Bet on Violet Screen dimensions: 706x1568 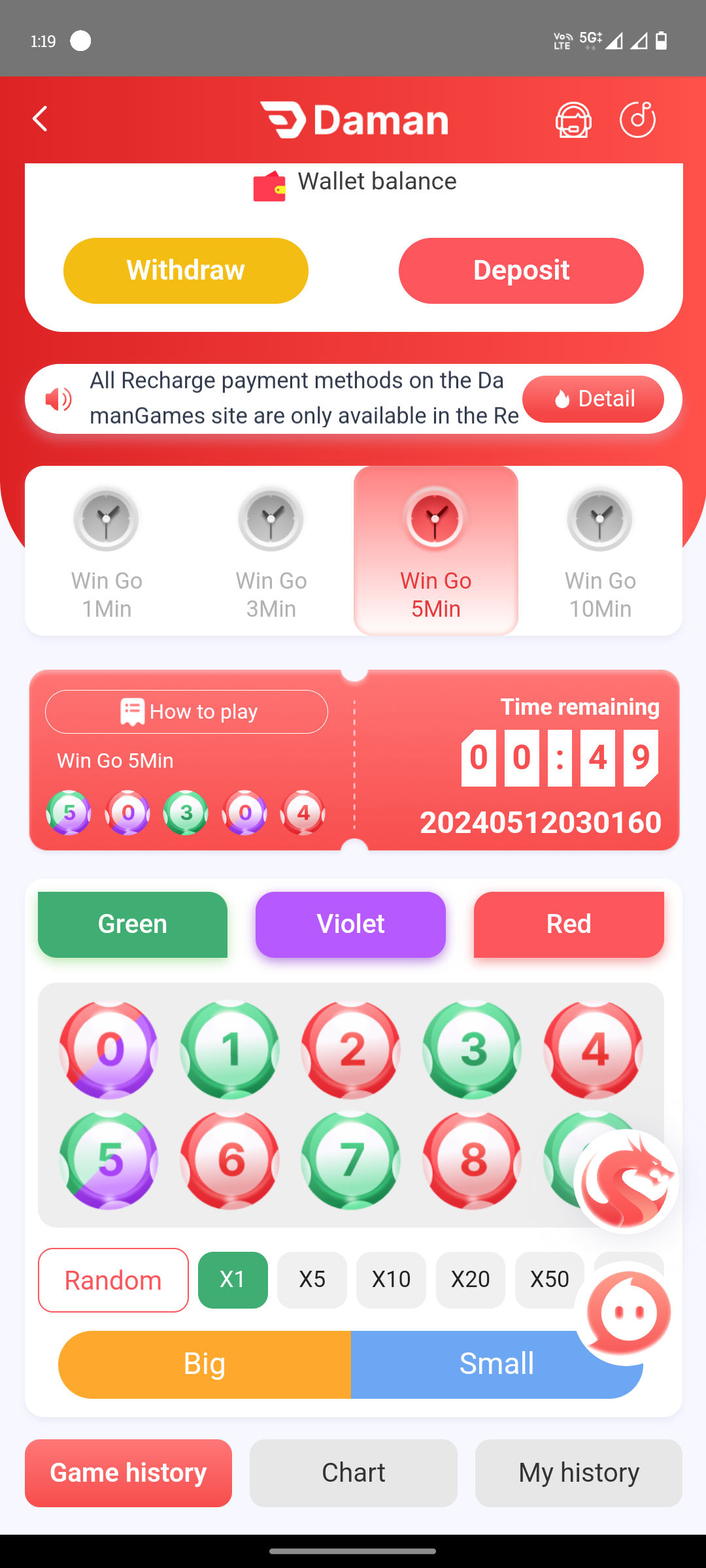click(x=350, y=924)
